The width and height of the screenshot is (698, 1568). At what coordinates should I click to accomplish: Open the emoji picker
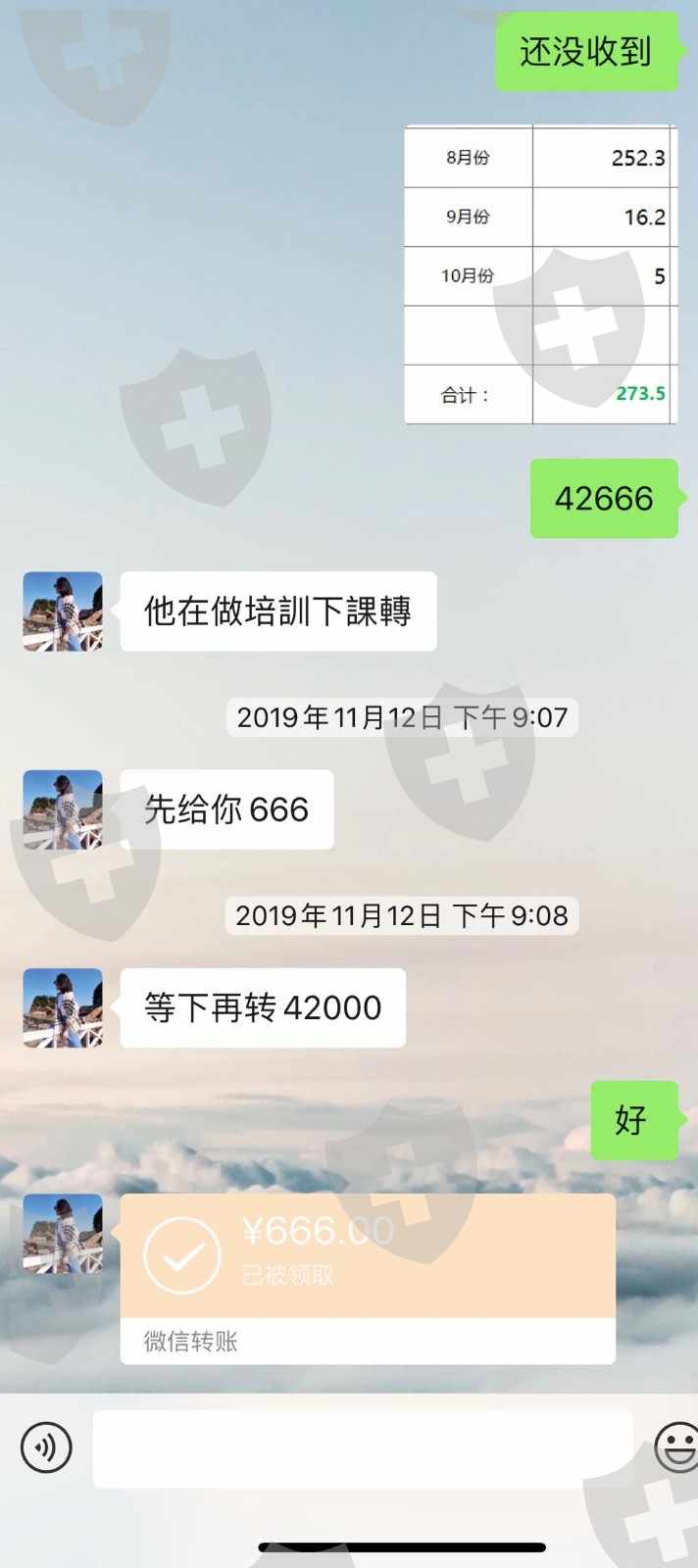[x=676, y=1447]
